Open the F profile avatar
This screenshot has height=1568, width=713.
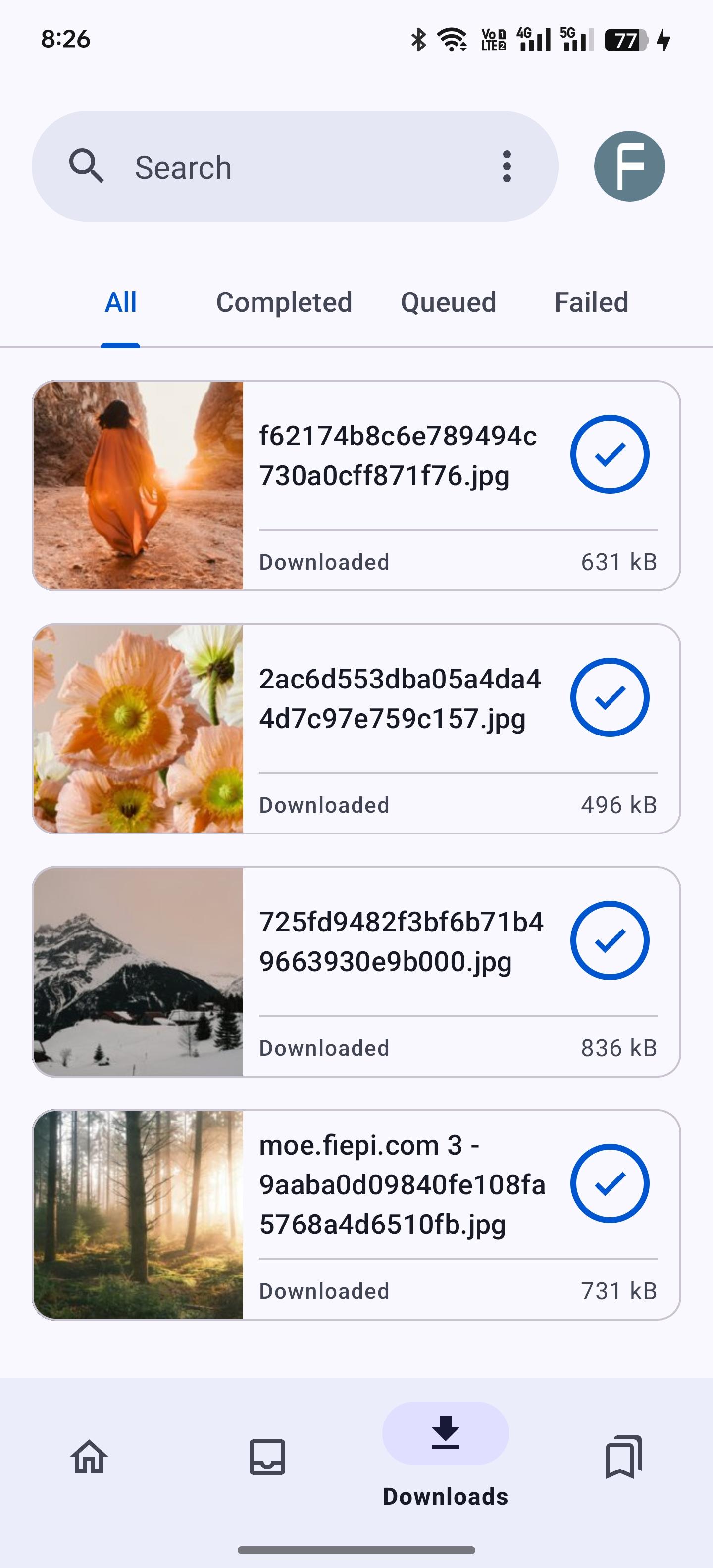click(x=629, y=166)
